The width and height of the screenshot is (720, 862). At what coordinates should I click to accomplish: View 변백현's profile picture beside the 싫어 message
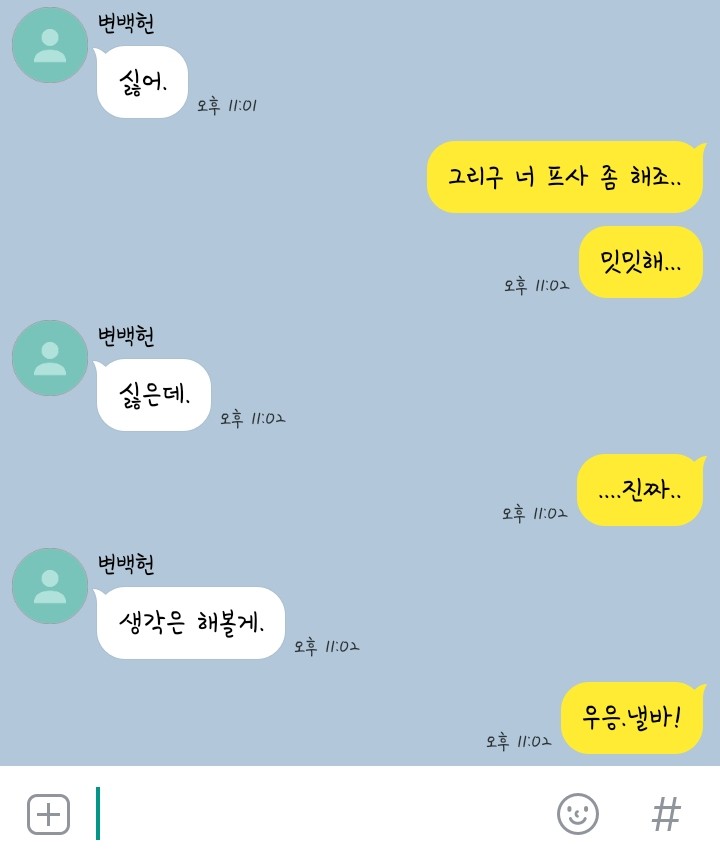(x=50, y=45)
